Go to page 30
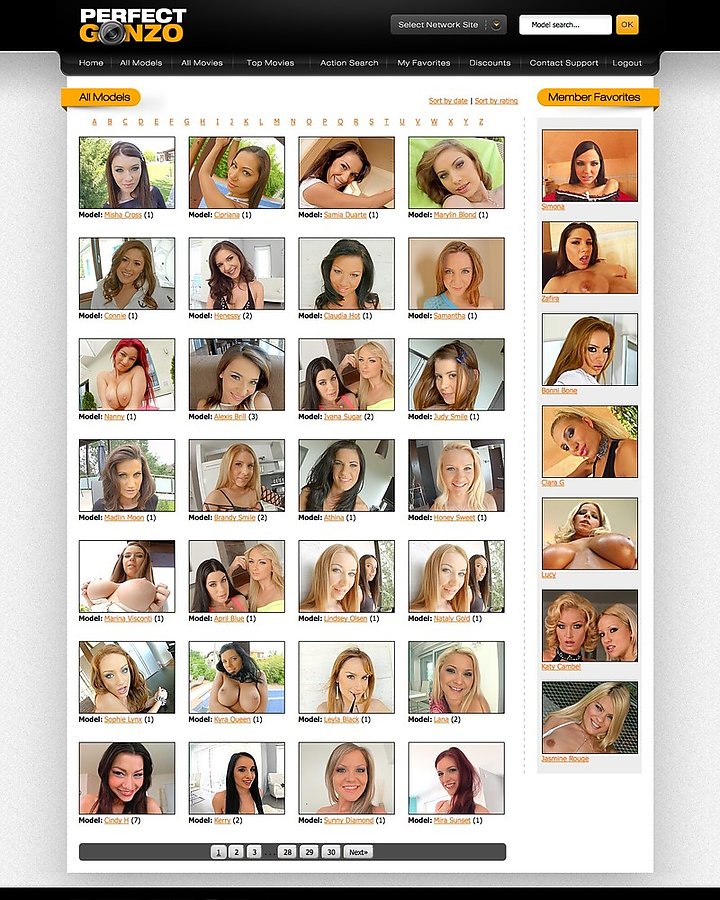The height and width of the screenshot is (900, 720). tap(330, 852)
